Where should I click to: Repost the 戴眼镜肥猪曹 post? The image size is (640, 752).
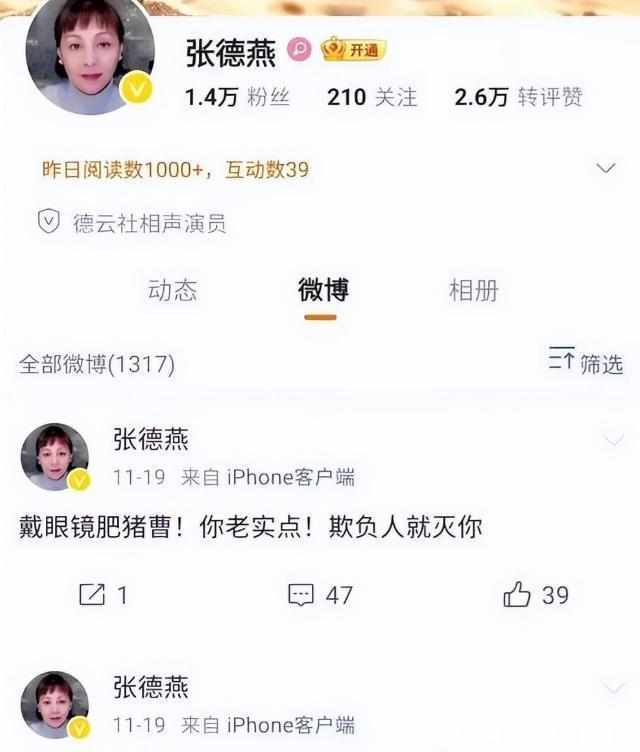click(103, 595)
